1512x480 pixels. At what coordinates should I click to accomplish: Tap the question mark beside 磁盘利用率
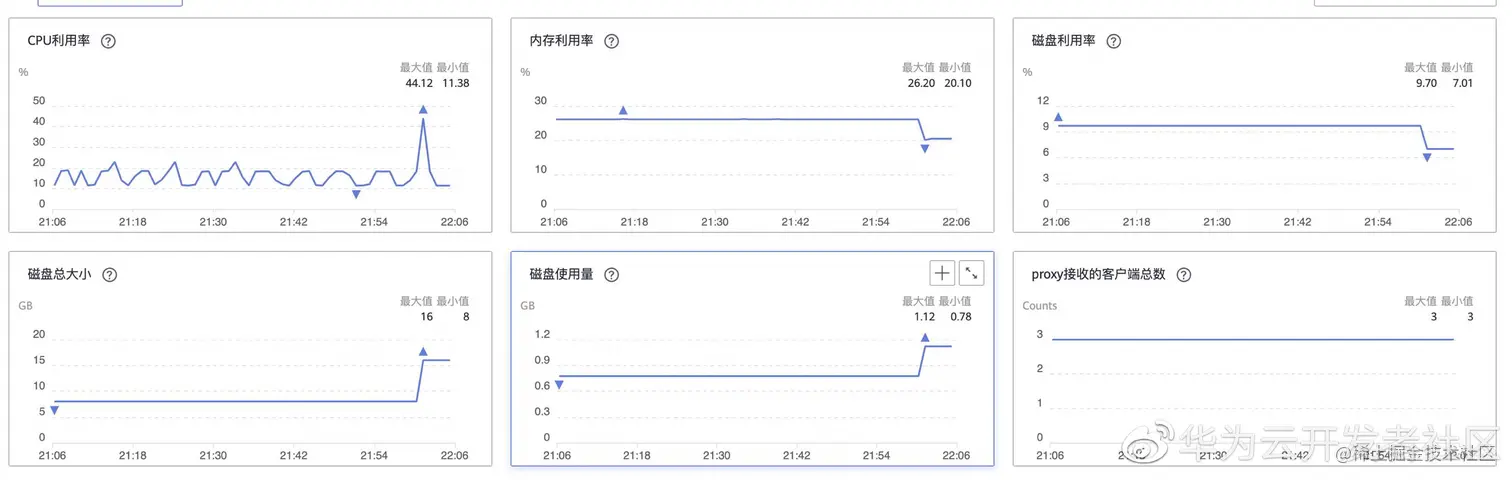[1114, 42]
